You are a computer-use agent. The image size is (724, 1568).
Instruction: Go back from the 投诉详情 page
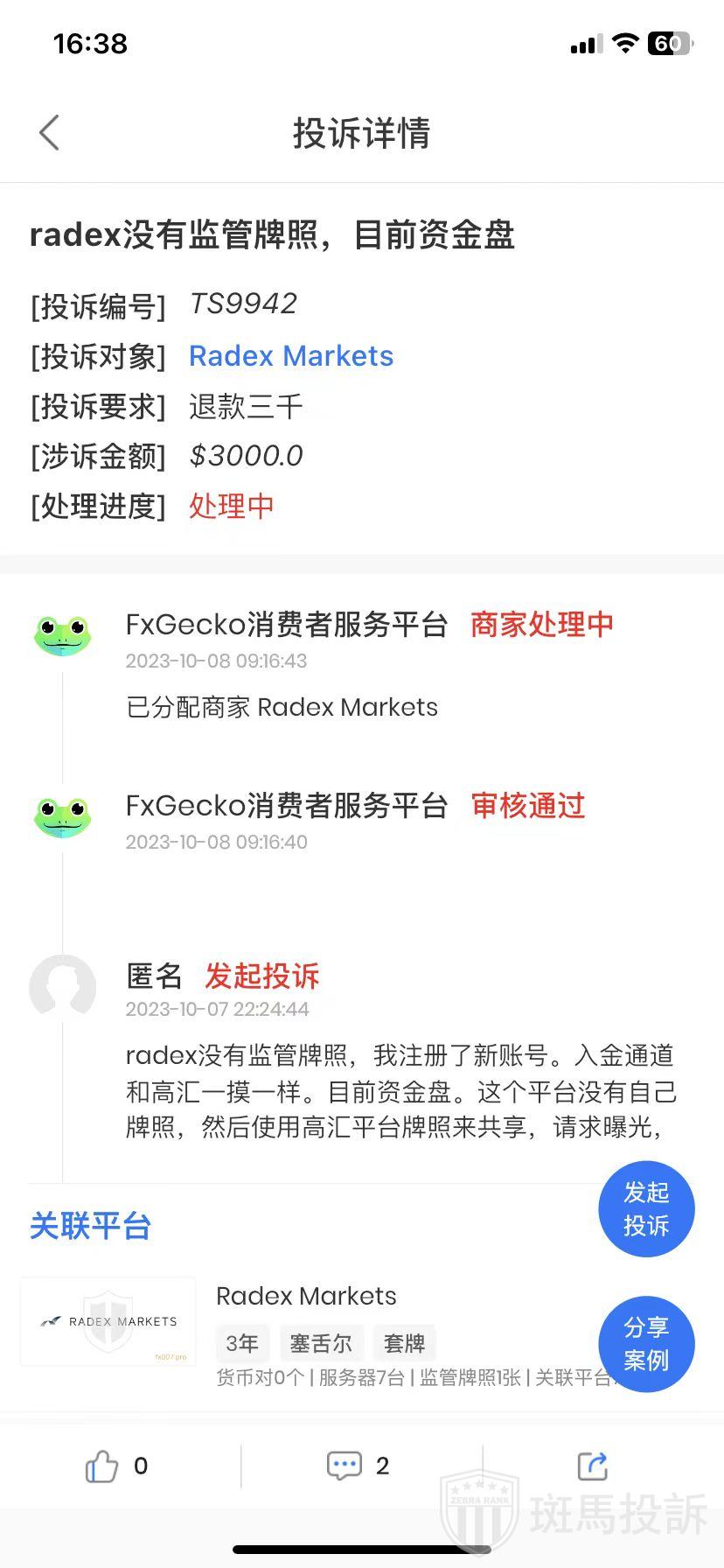[50, 133]
